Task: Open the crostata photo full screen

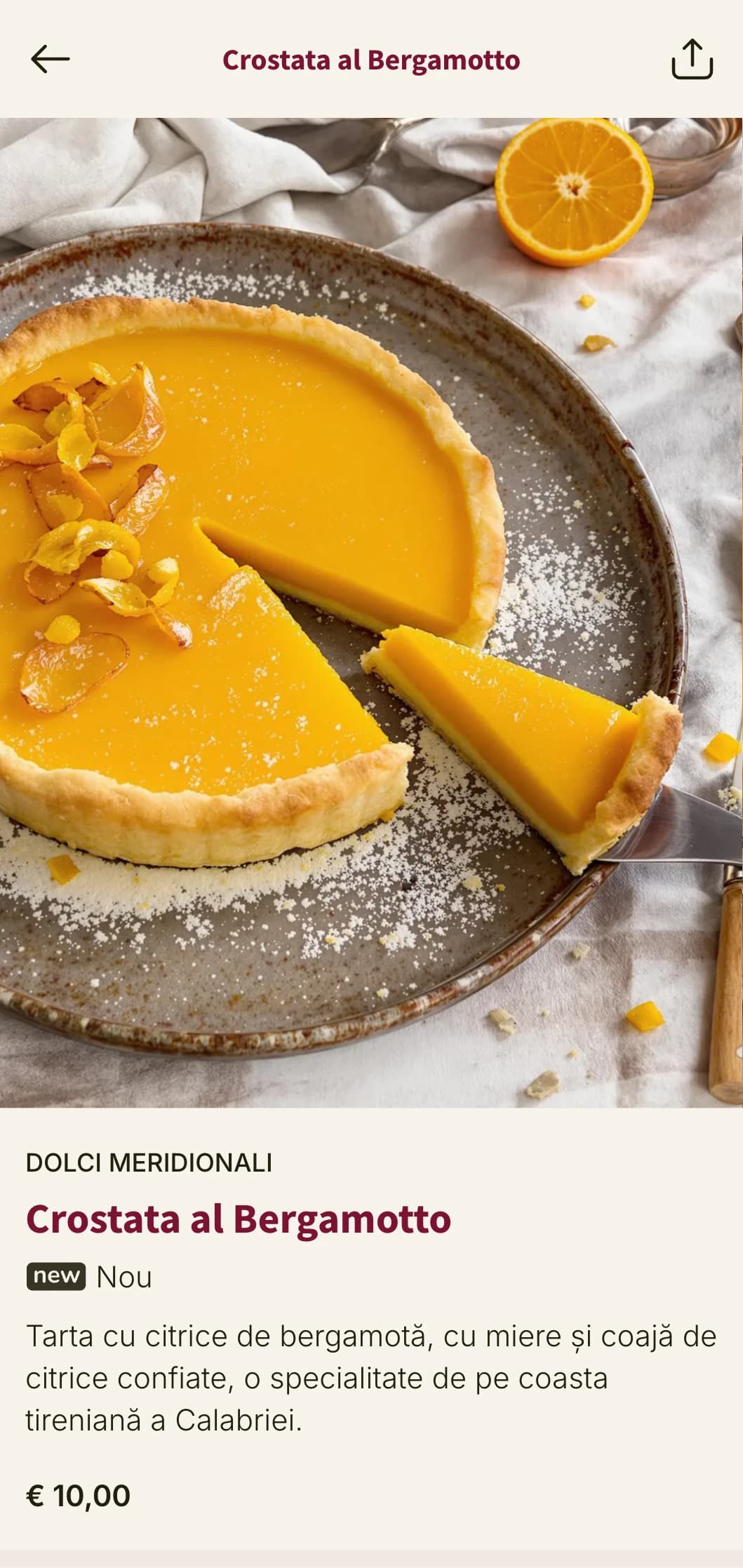Action: coord(371,612)
